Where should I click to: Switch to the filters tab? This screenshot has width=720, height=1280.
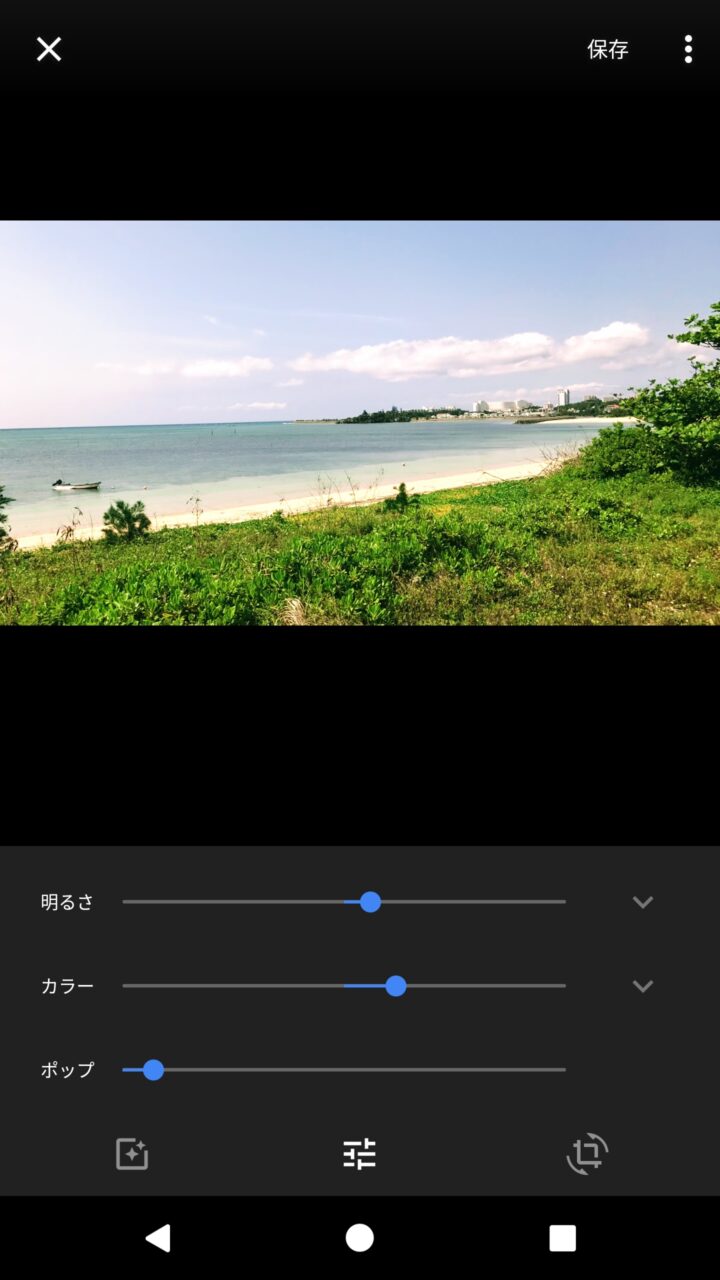point(132,1154)
